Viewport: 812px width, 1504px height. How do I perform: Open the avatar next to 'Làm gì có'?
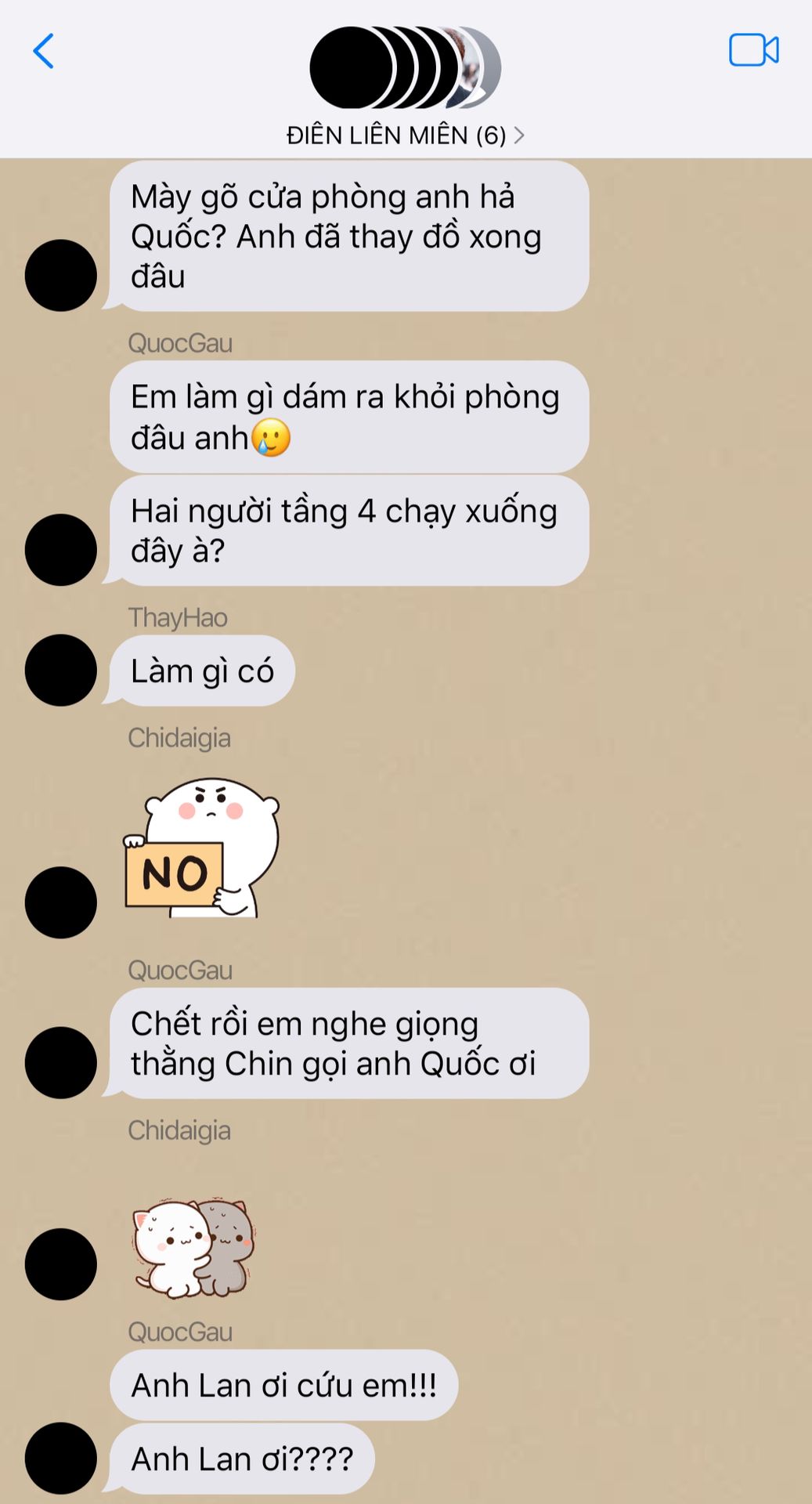pos(60,670)
